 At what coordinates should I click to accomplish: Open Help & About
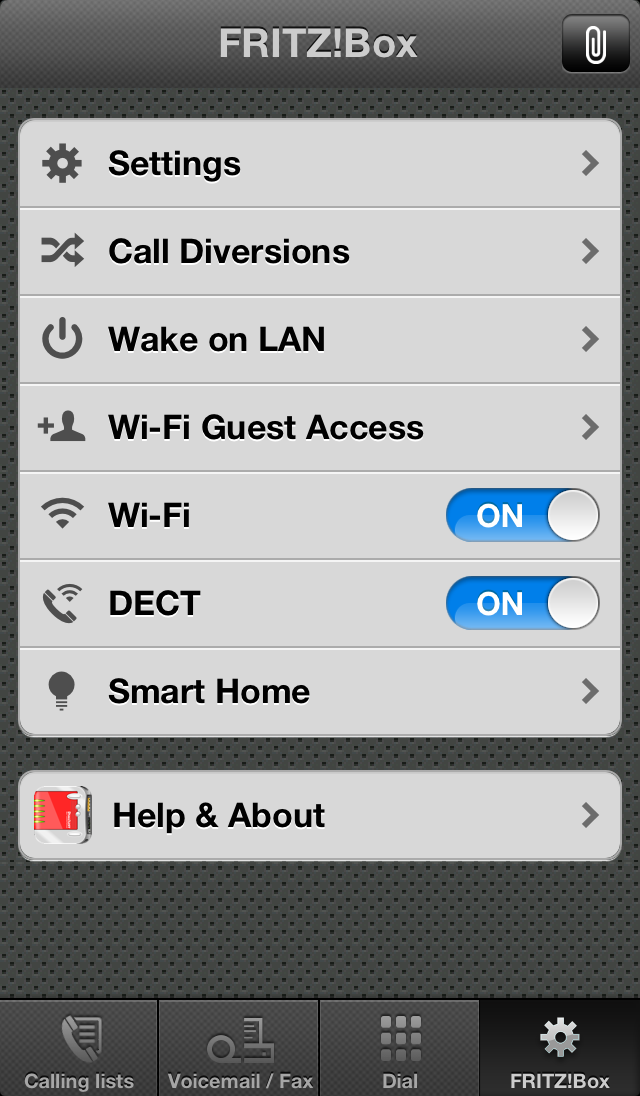pos(320,816)
